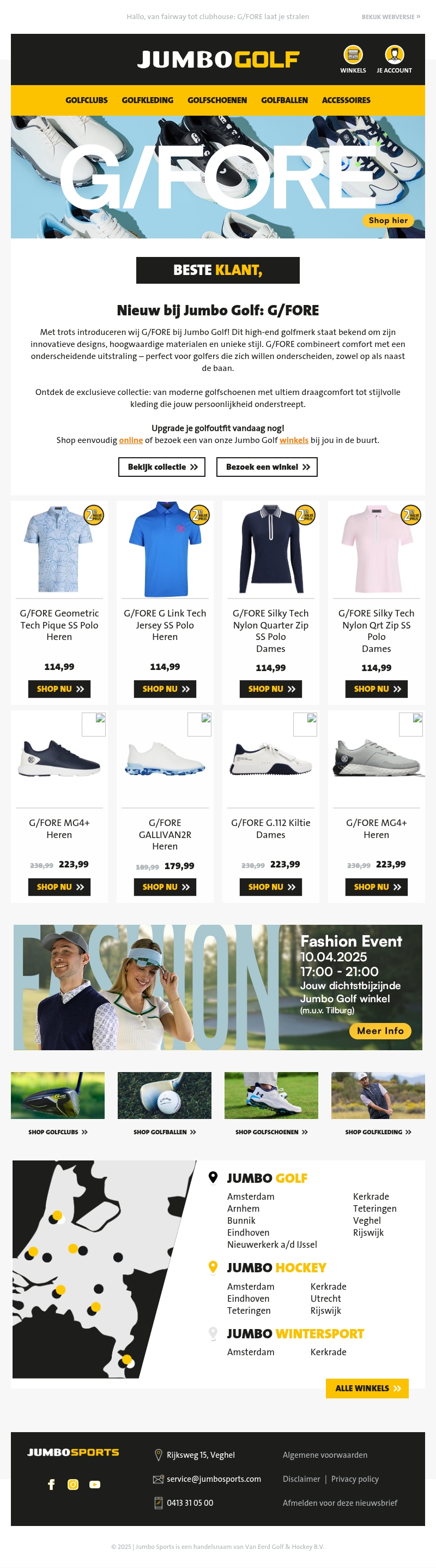This screenshot has width=436, height=1568.
Task: Tap Bekijk webversie link
Action: [x=390, y=17]
